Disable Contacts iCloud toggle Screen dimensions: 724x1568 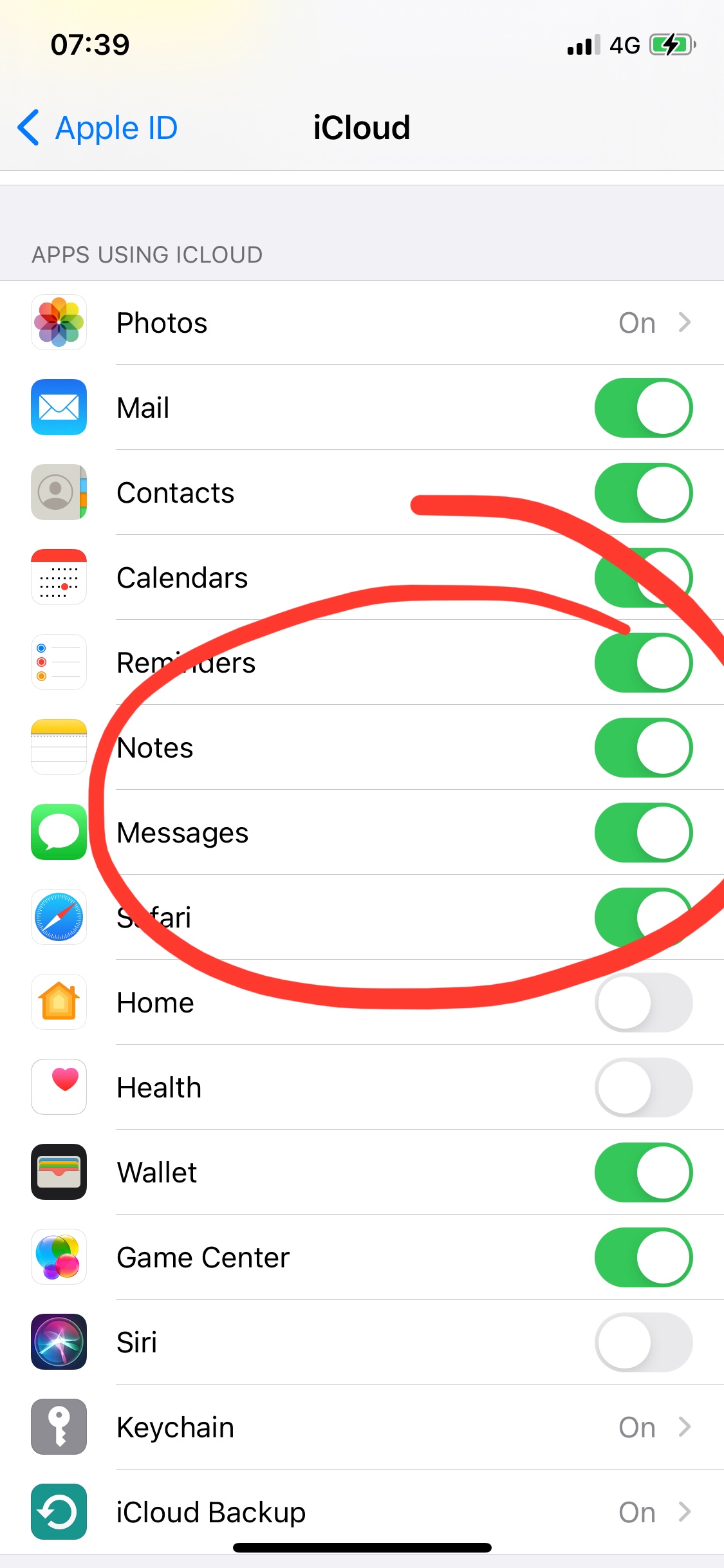tap(643, 492)
